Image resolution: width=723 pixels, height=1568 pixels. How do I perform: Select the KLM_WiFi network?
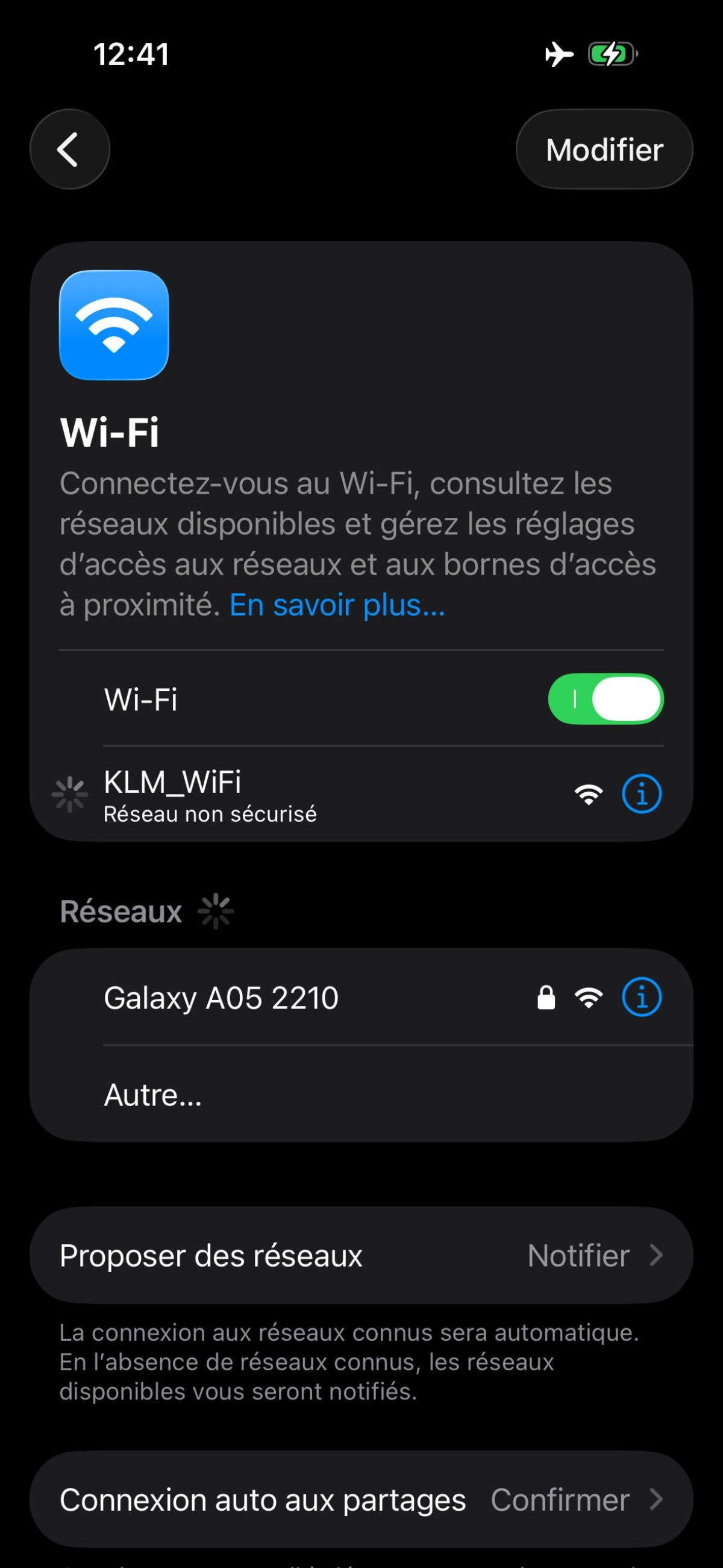click(x=274, y=794)
